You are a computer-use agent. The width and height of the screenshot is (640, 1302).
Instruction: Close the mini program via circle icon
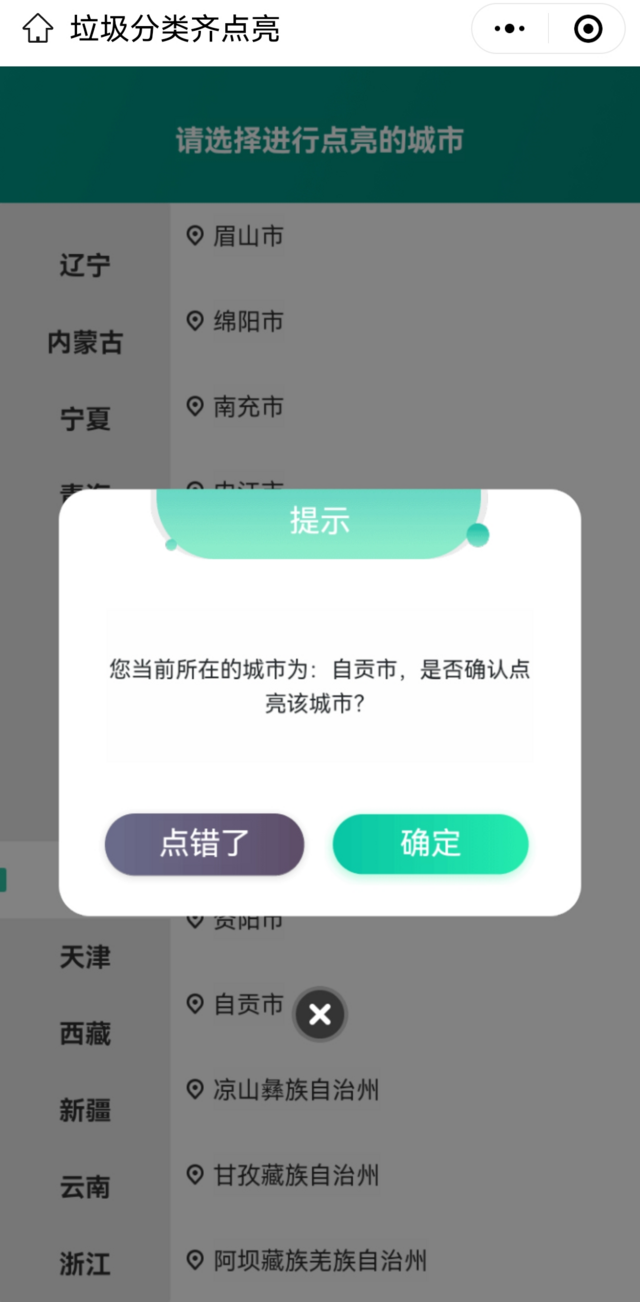[x=588, y=29]
